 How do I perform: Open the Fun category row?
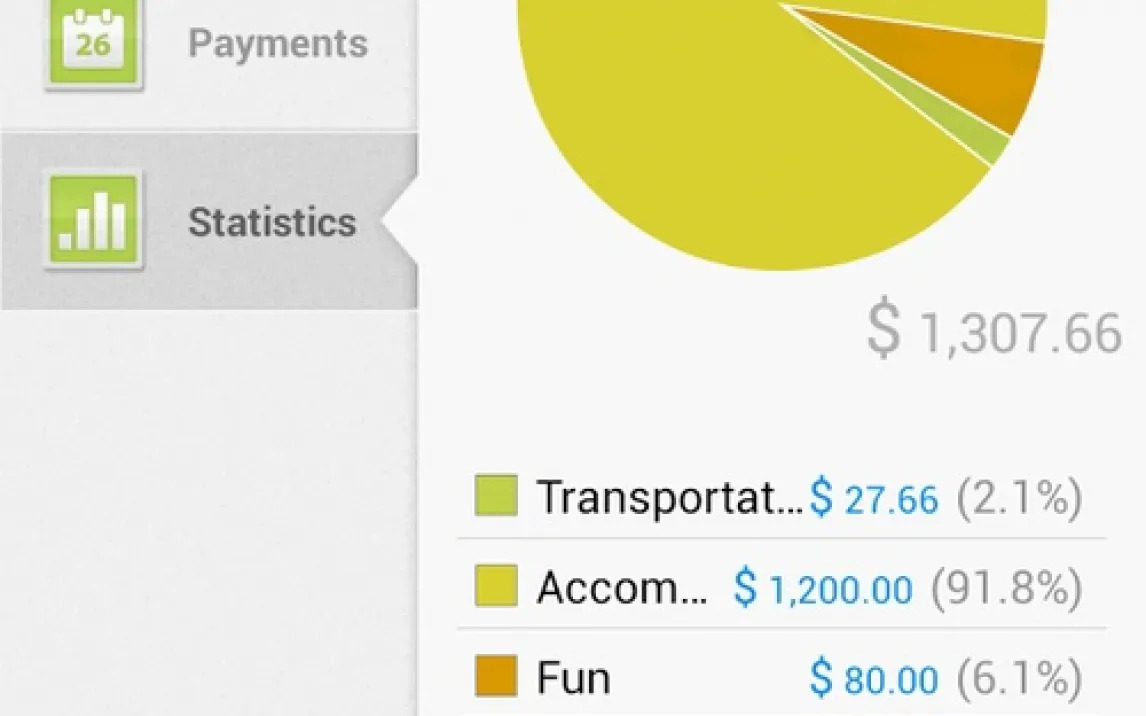point(780,679)
